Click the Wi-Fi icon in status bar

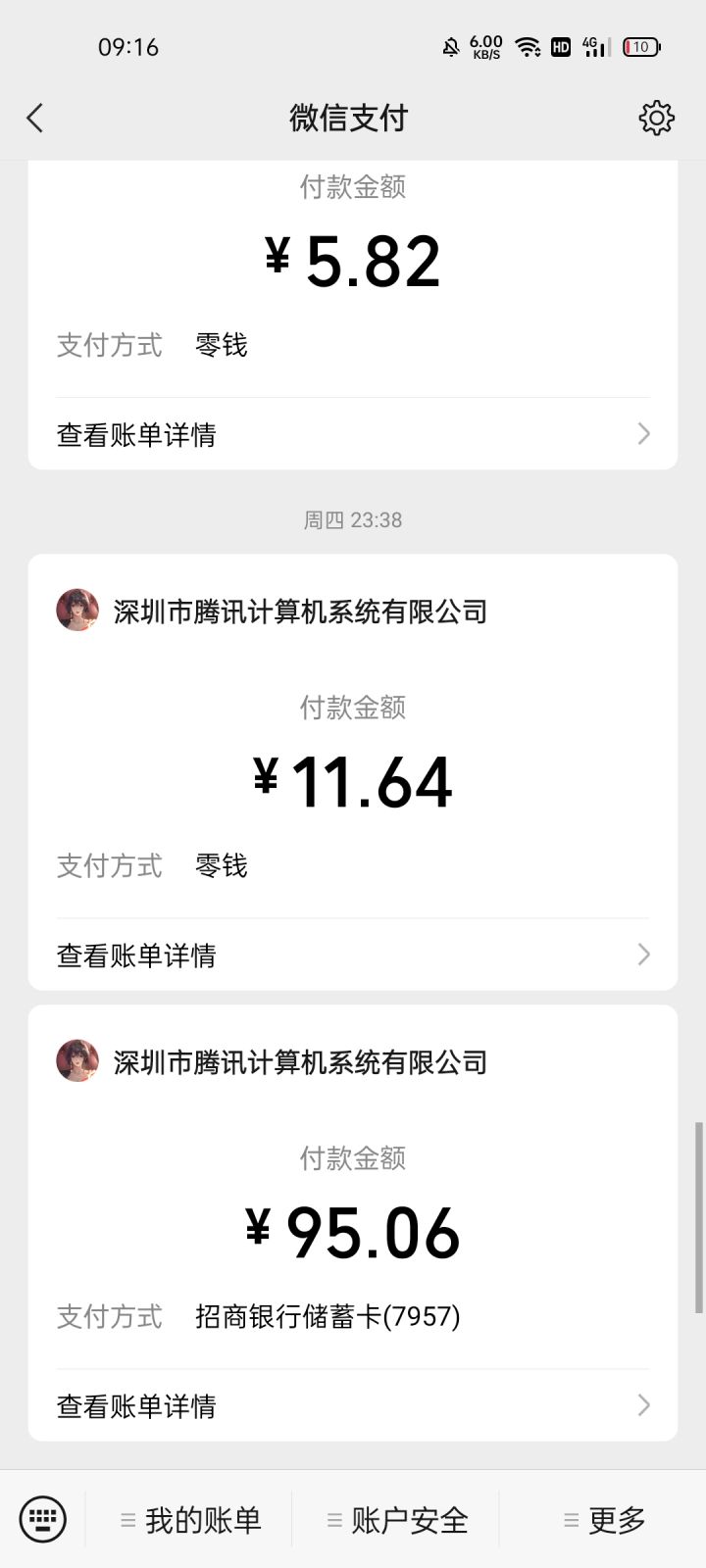coord(529,46)
